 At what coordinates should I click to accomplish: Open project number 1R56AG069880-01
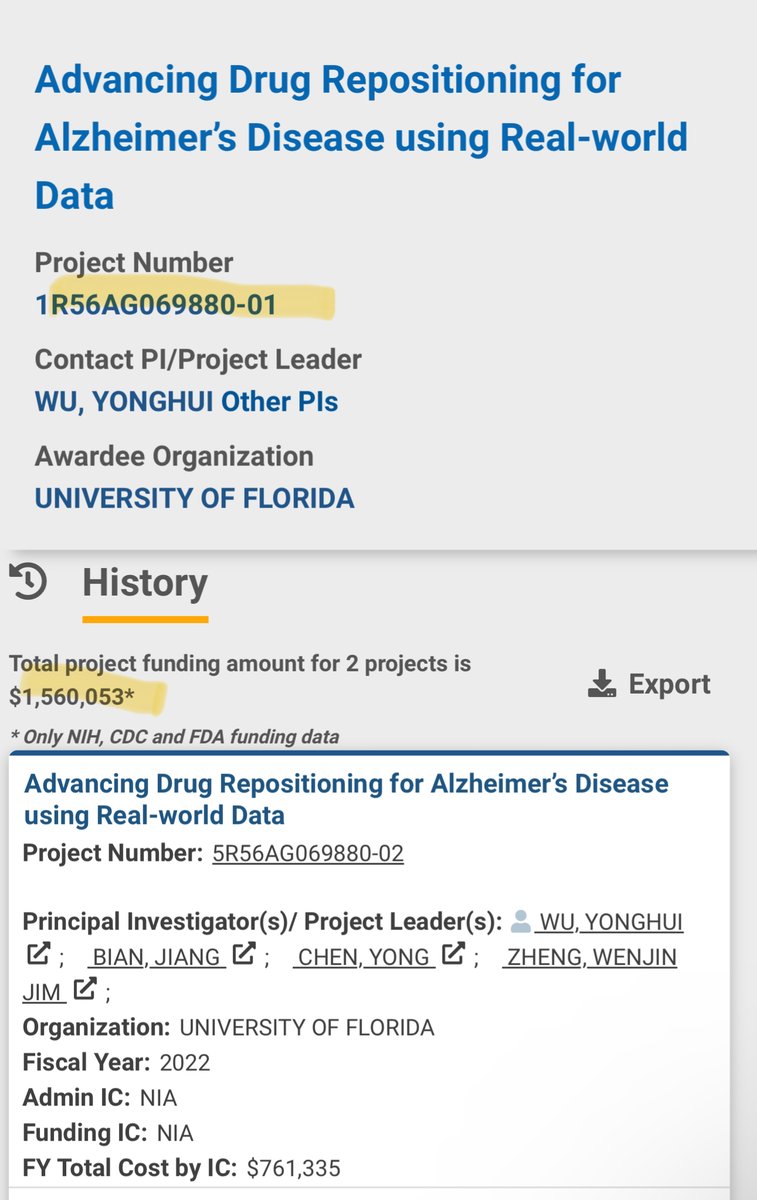pyautogui.click(x=156, y=304)
